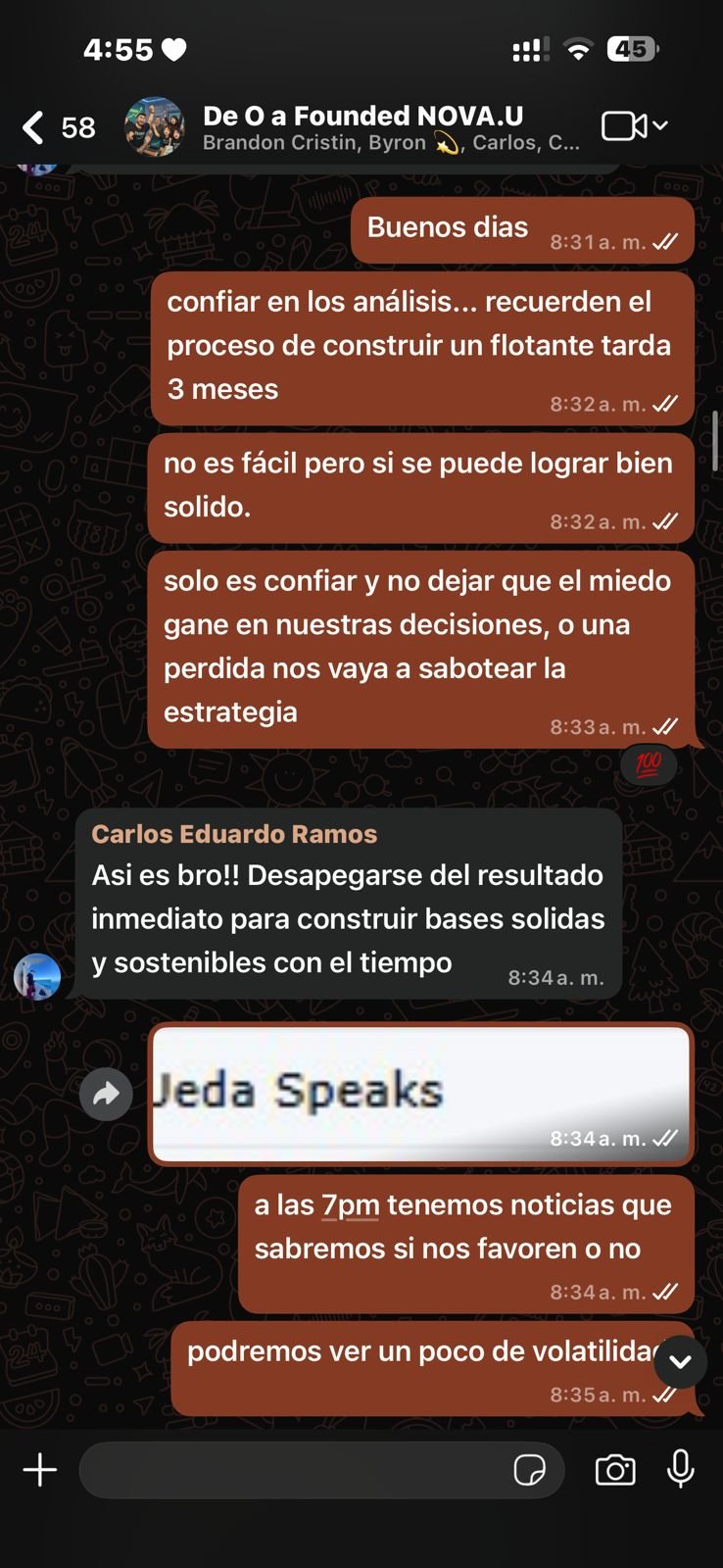This screenshot has width=723, height=1568.
Task: Forward the Jeda Speaks image
Action: click(x=106, y=1094)
